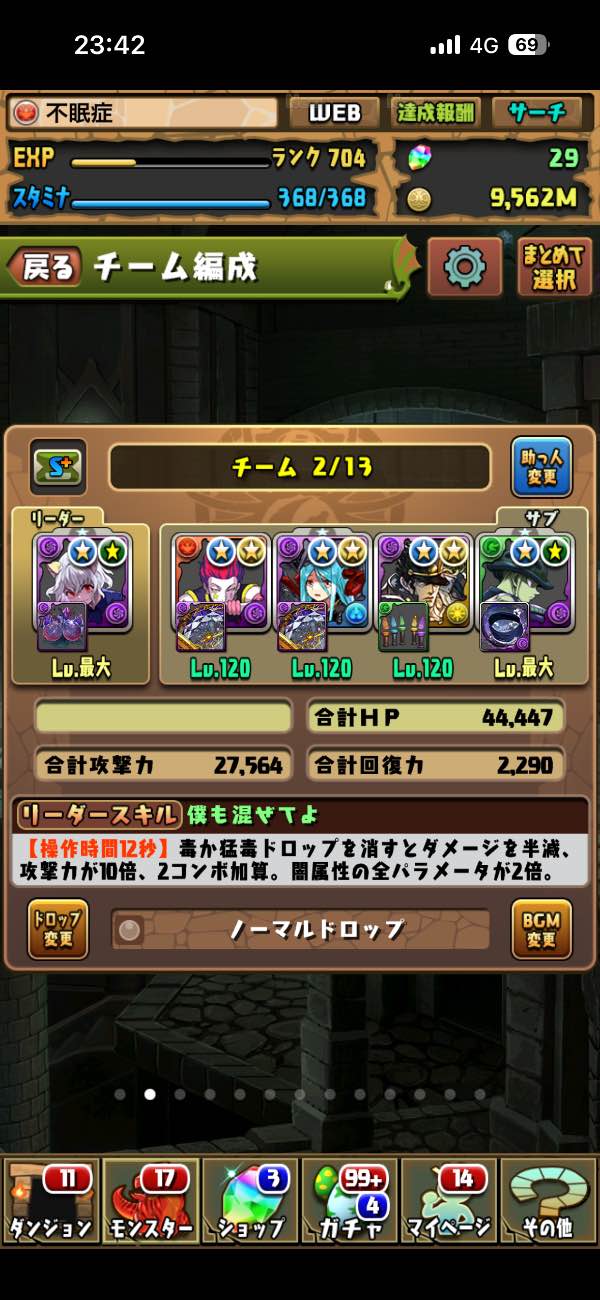The width and height of the screenshot is (600, 1300).
Task: Open the WEB button
Action: 334,113
